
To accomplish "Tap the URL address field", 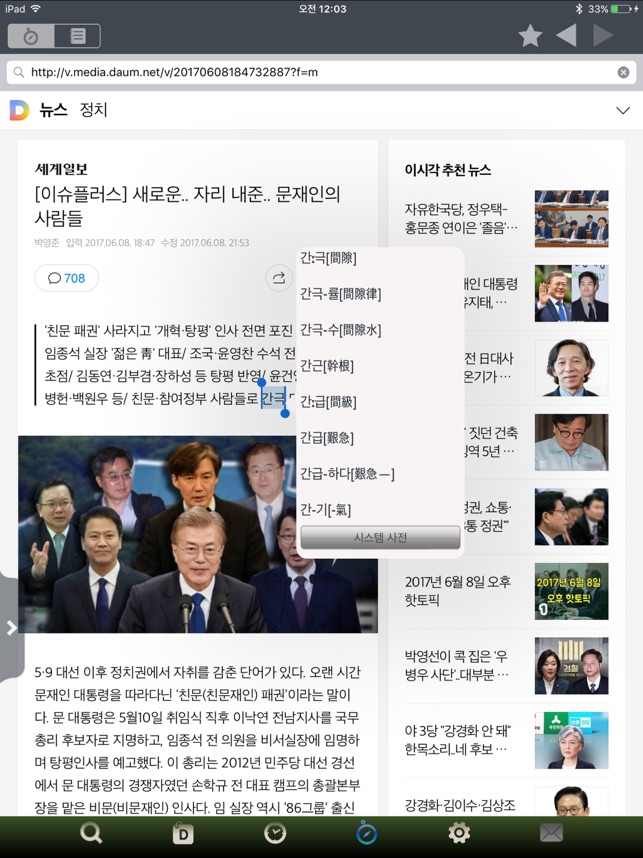I will (x=310, y=72).
